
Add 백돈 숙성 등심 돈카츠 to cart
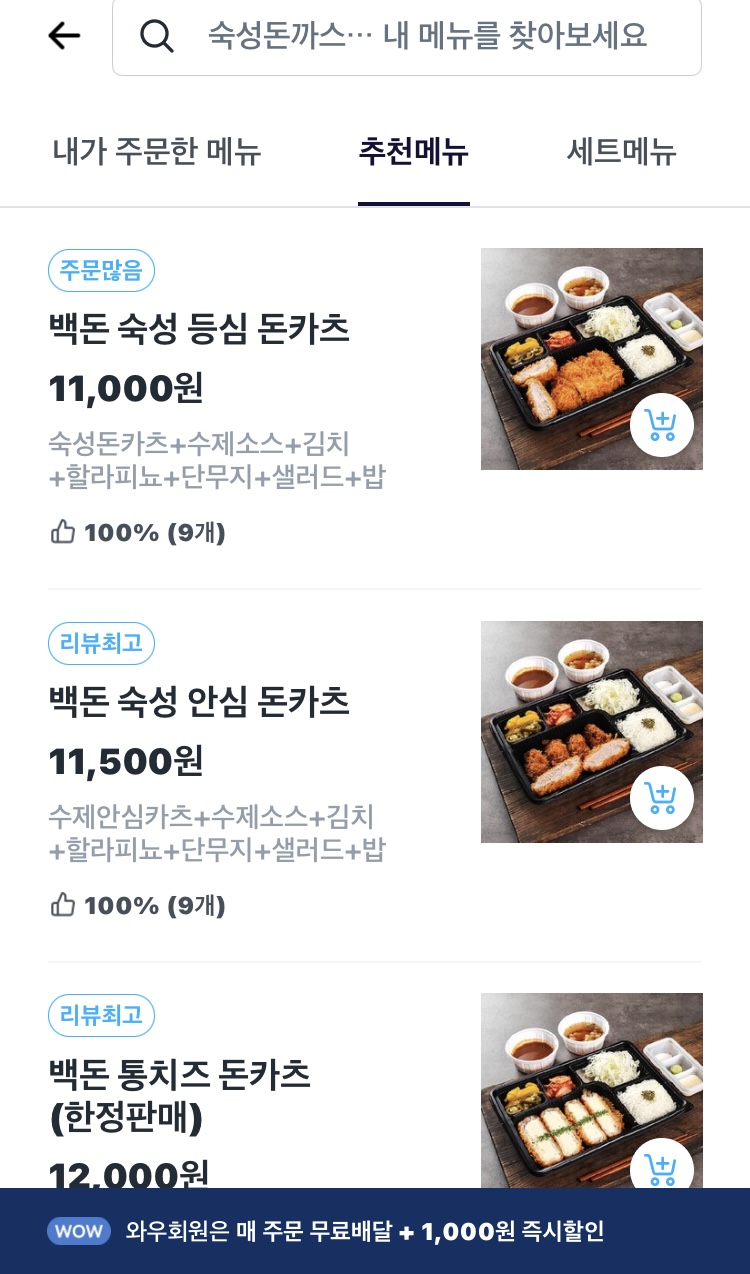[x=662, y=425]
